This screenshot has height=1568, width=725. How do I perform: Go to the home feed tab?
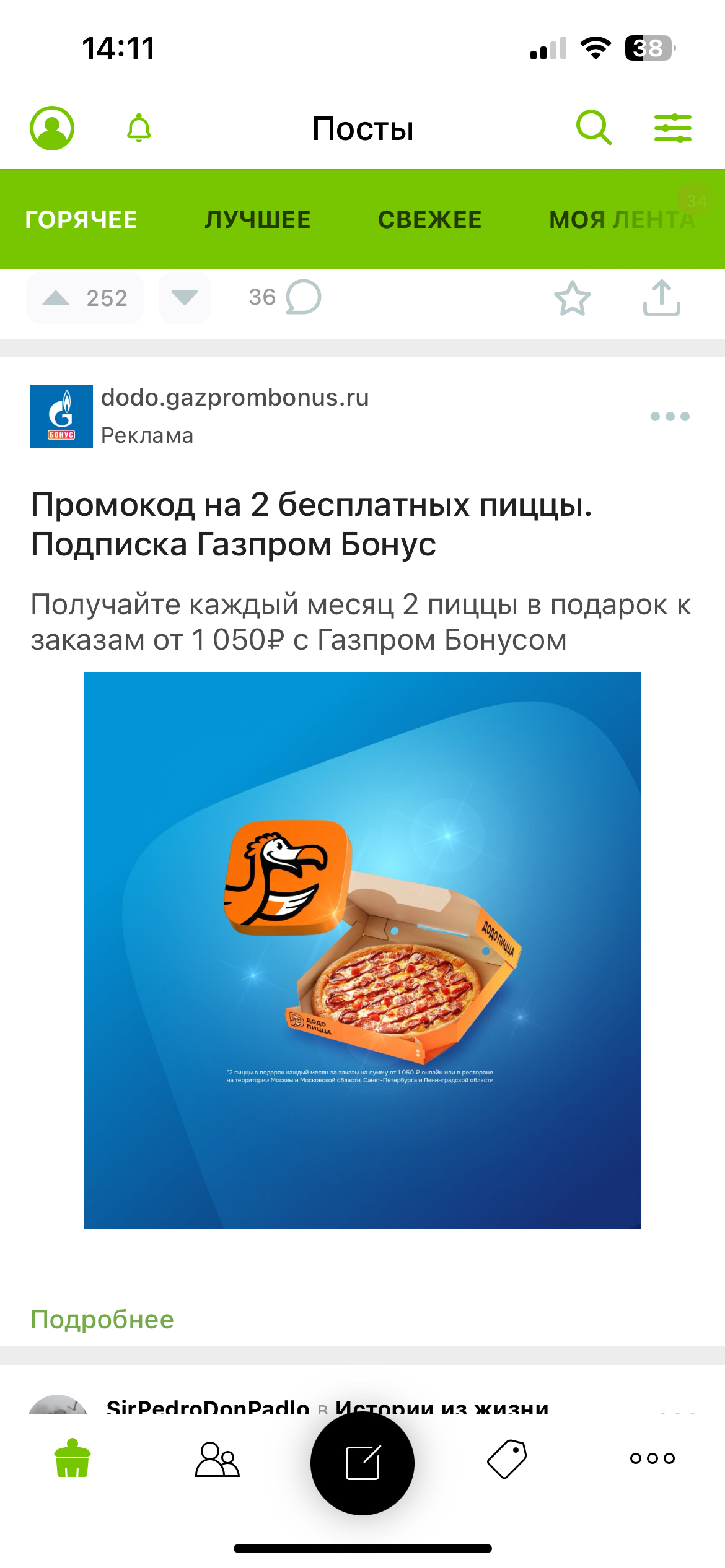[72, 1458]
